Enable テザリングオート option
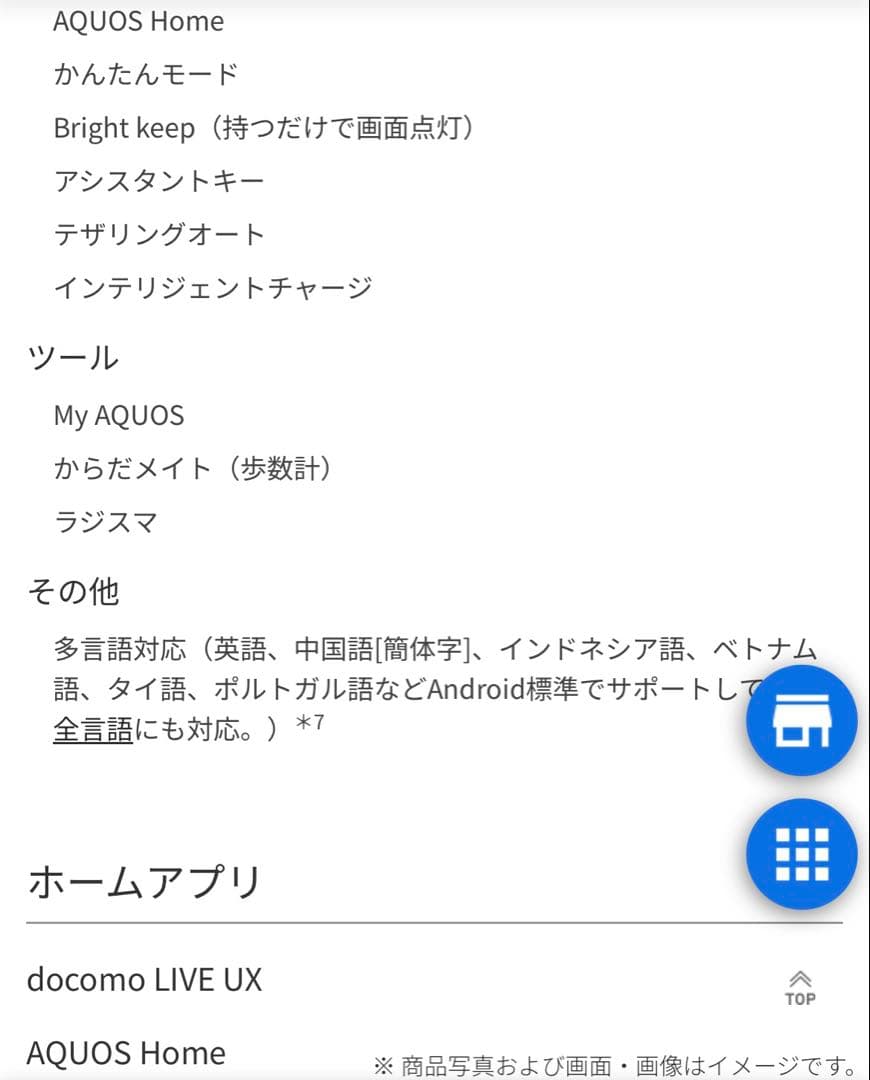The width and height of the screenshot is (870, 1080). [158, 234]
